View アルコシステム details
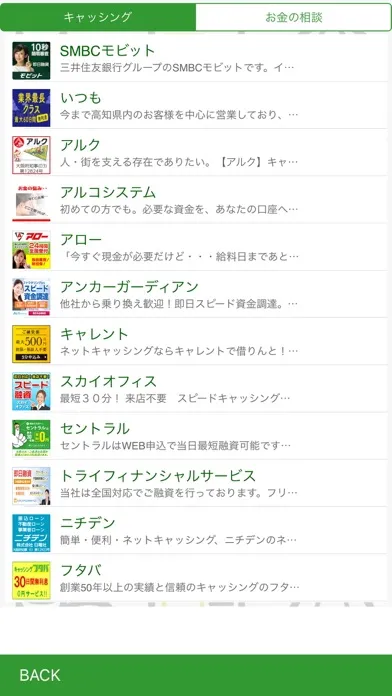 click(199, 200)
